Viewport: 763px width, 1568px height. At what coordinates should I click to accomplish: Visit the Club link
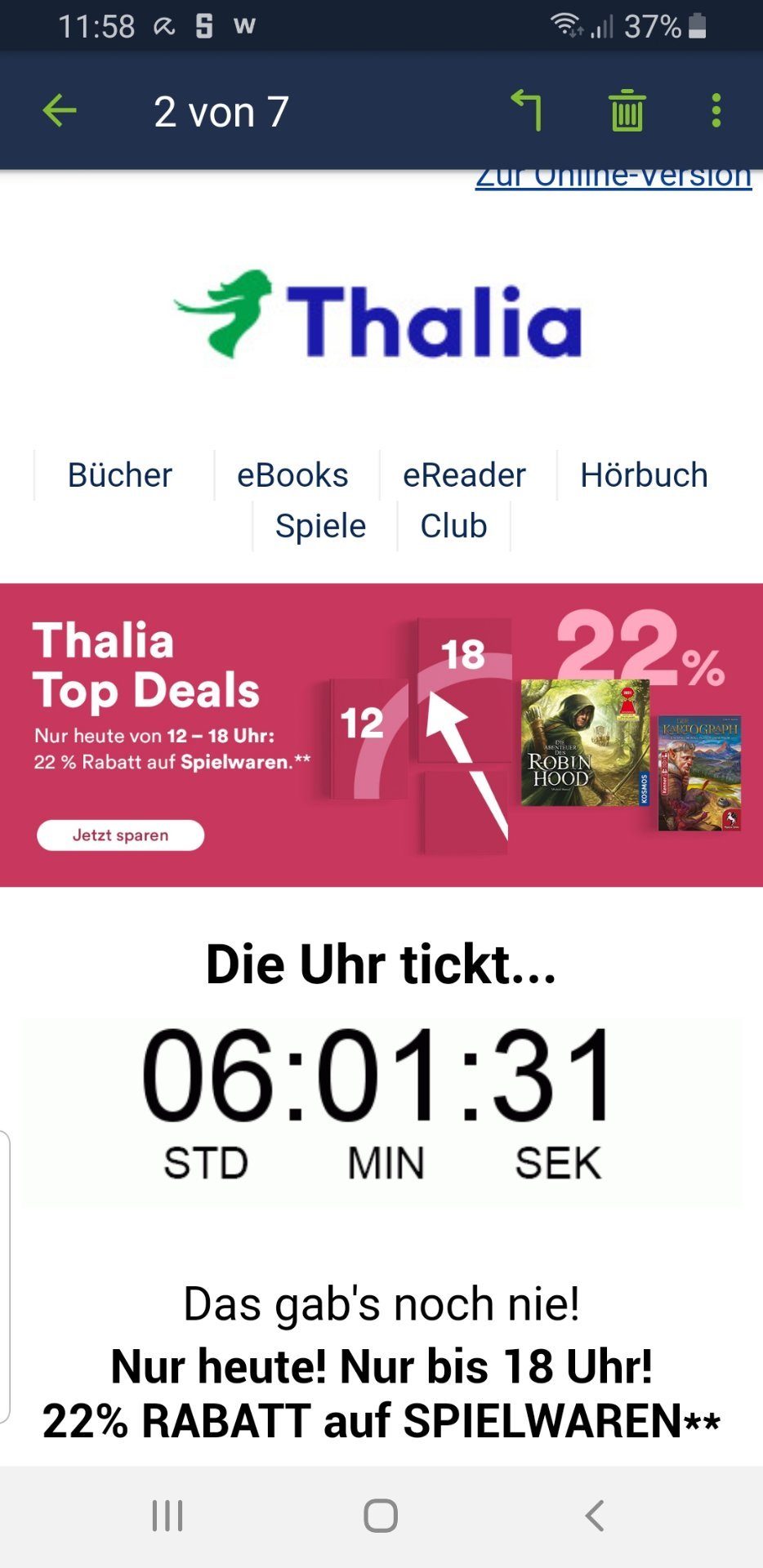tap(453, 526)
